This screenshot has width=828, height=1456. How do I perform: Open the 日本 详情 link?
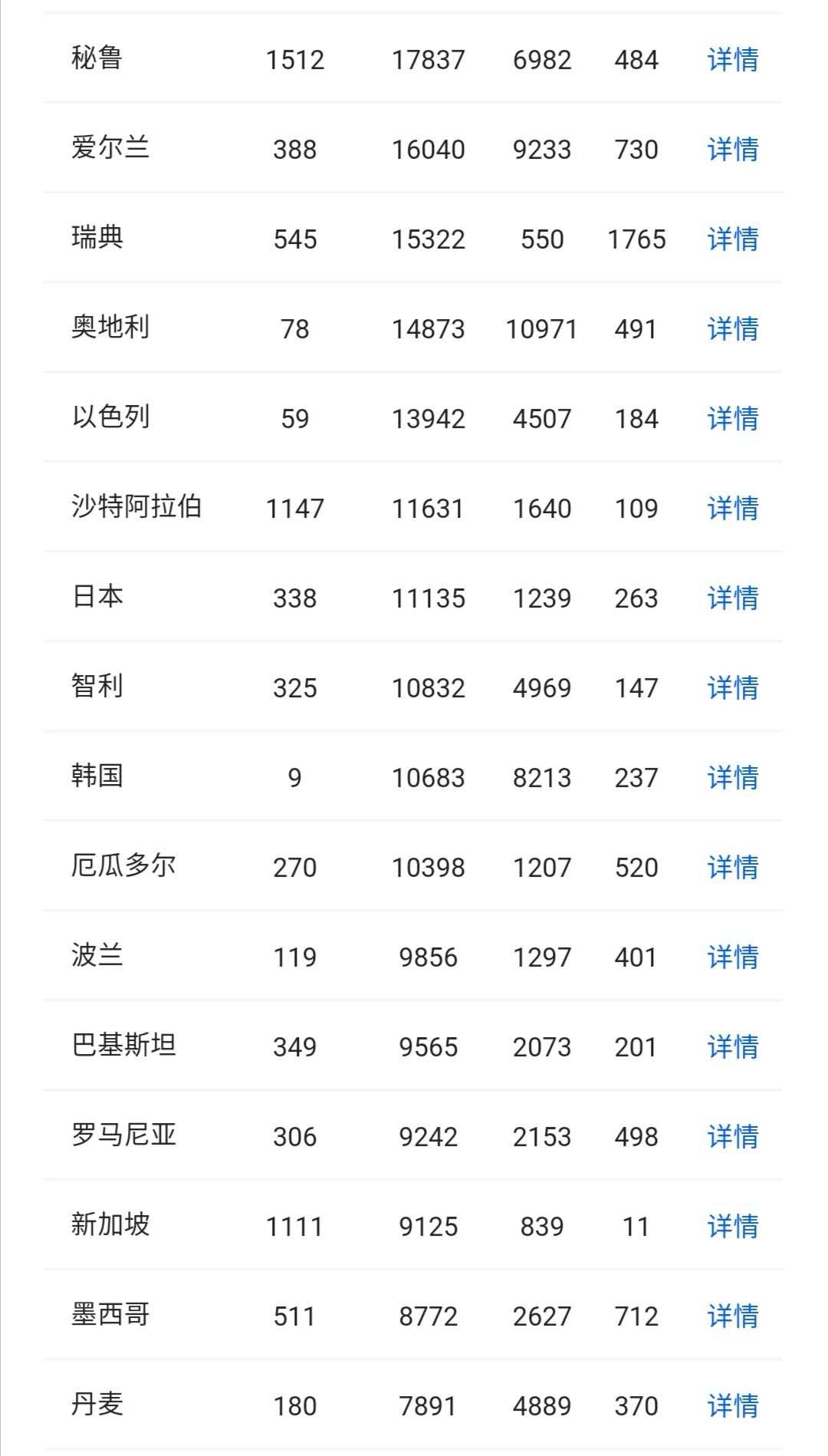point(733,598)
